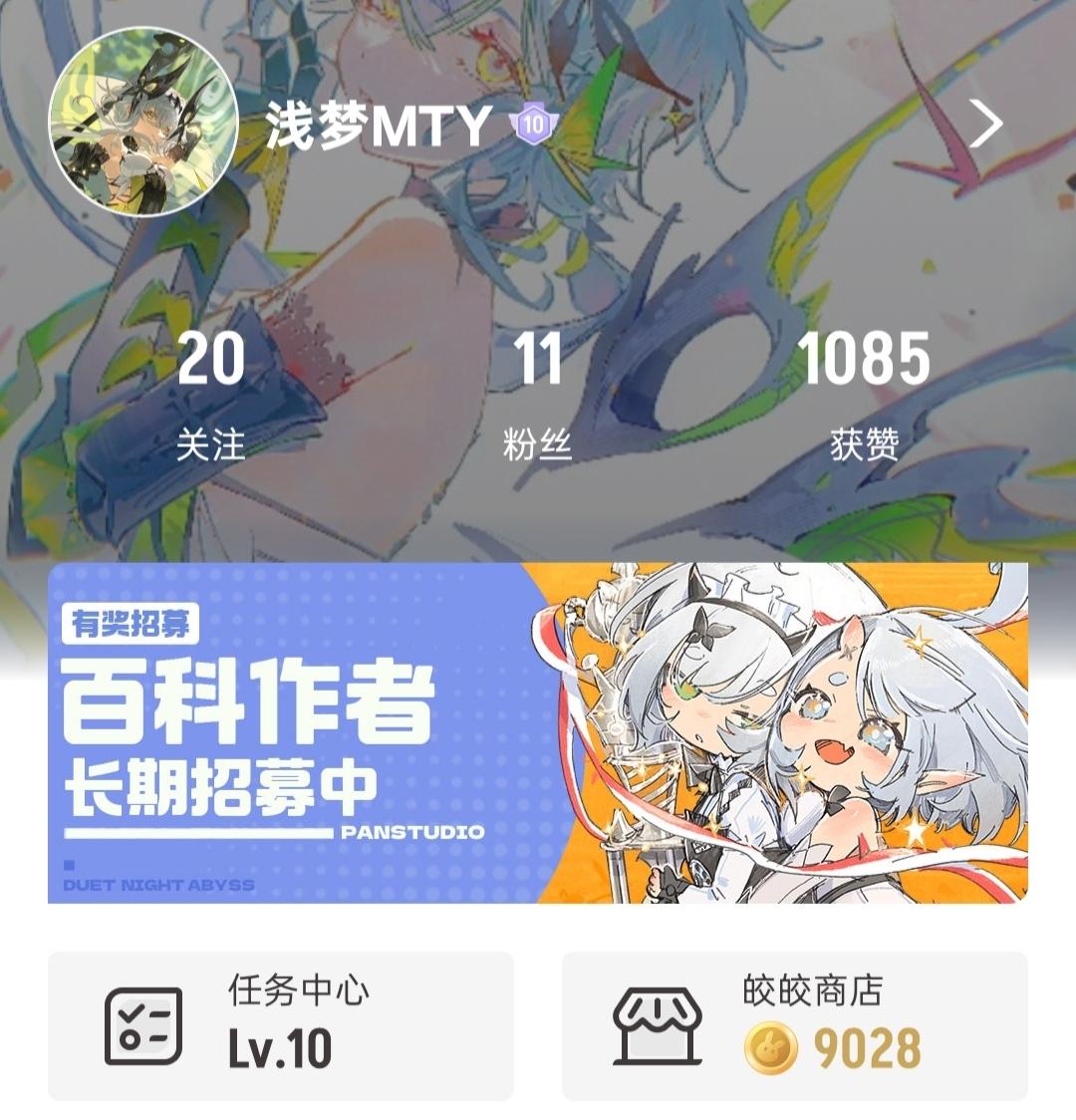Image resolution: width=1076 pixels, height=1120 pixels.
Task: Tap the level 10 badge beside username
Action: [x=534, y=125]
